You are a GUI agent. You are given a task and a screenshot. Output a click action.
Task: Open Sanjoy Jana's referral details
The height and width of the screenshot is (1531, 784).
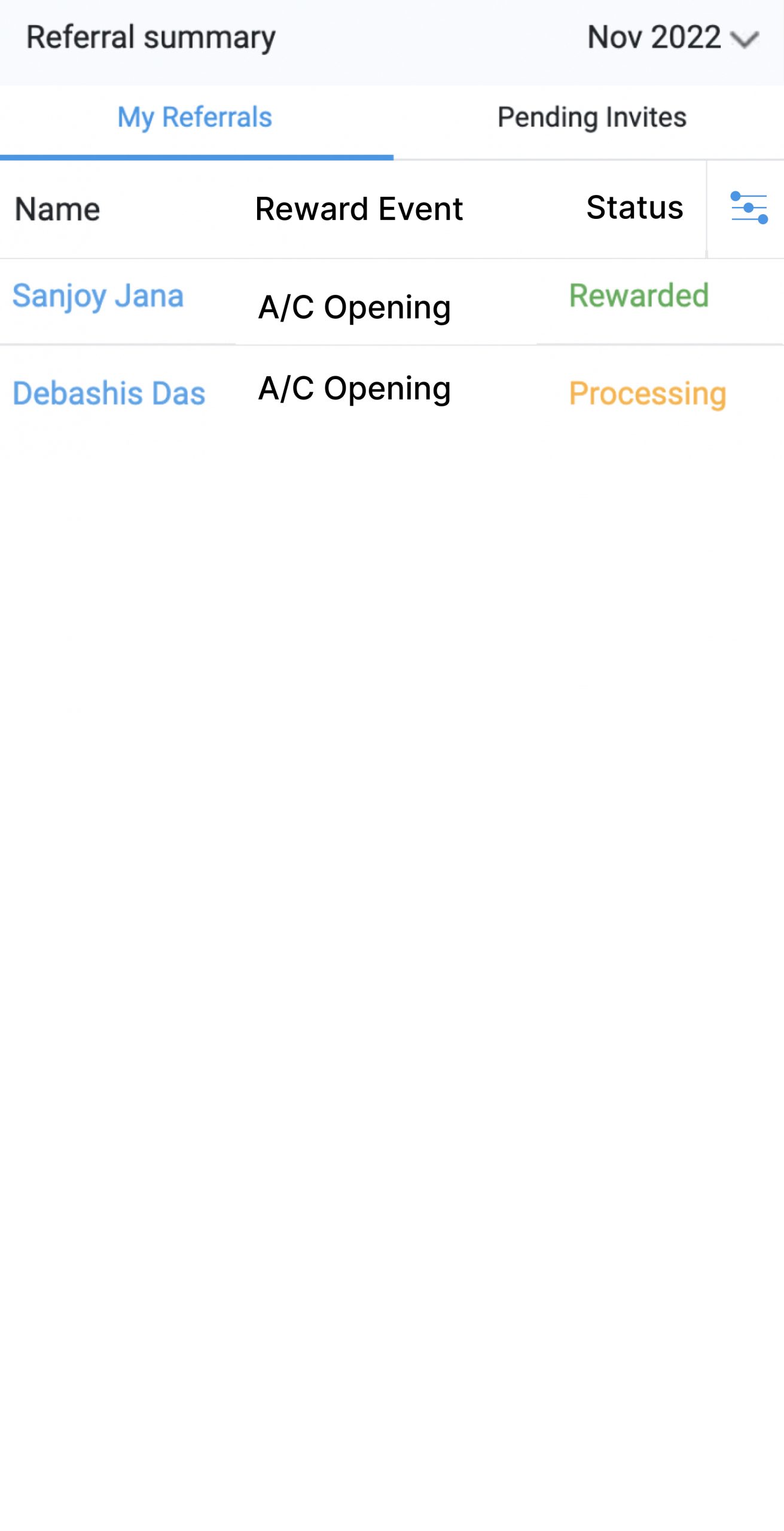pos(98,296)
